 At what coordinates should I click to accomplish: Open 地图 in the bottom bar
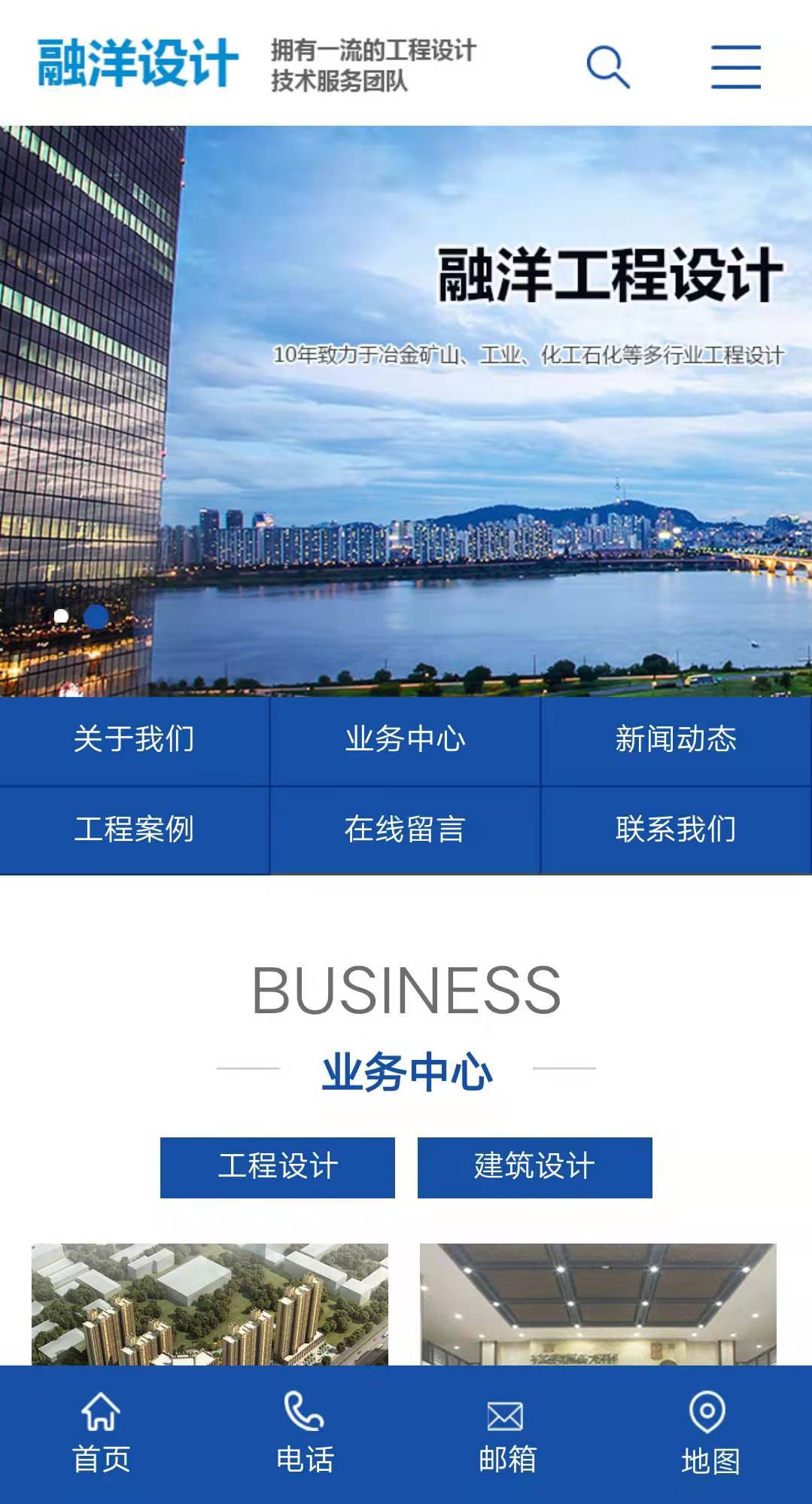(709, 1434)
